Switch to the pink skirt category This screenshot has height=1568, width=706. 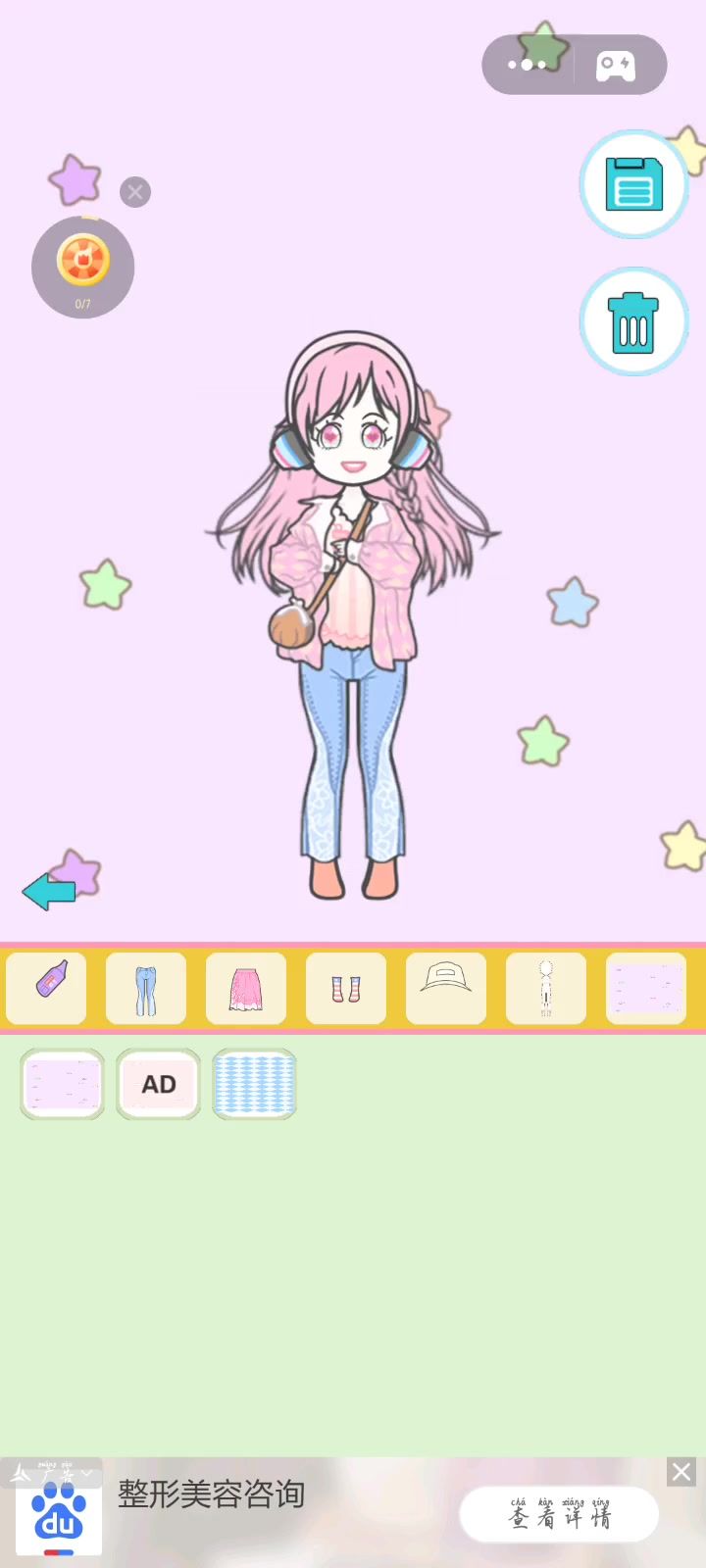(x=246, y=988)
